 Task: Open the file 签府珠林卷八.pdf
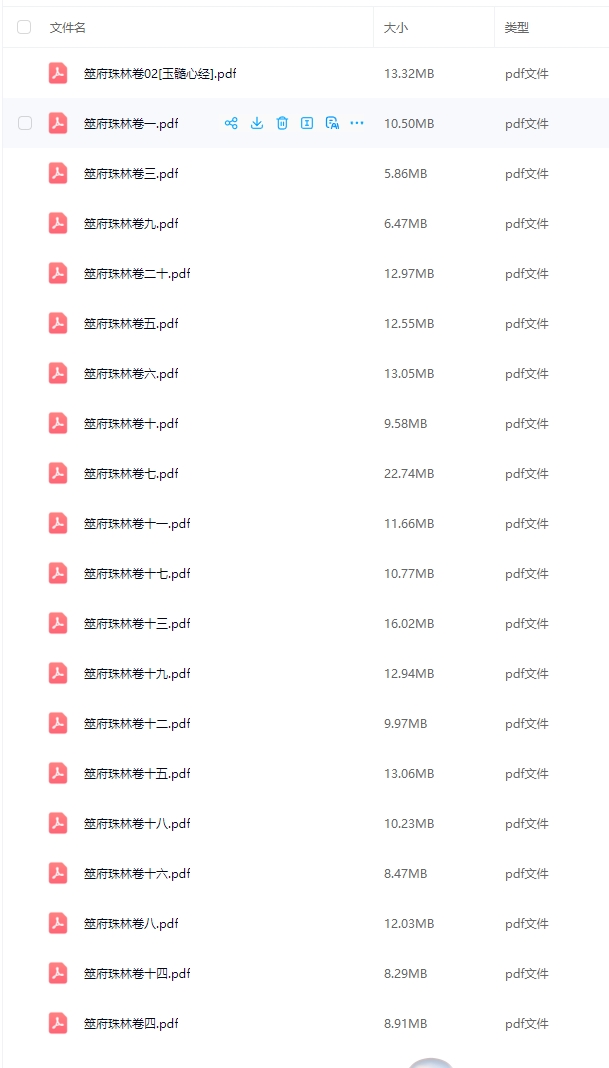131,924
